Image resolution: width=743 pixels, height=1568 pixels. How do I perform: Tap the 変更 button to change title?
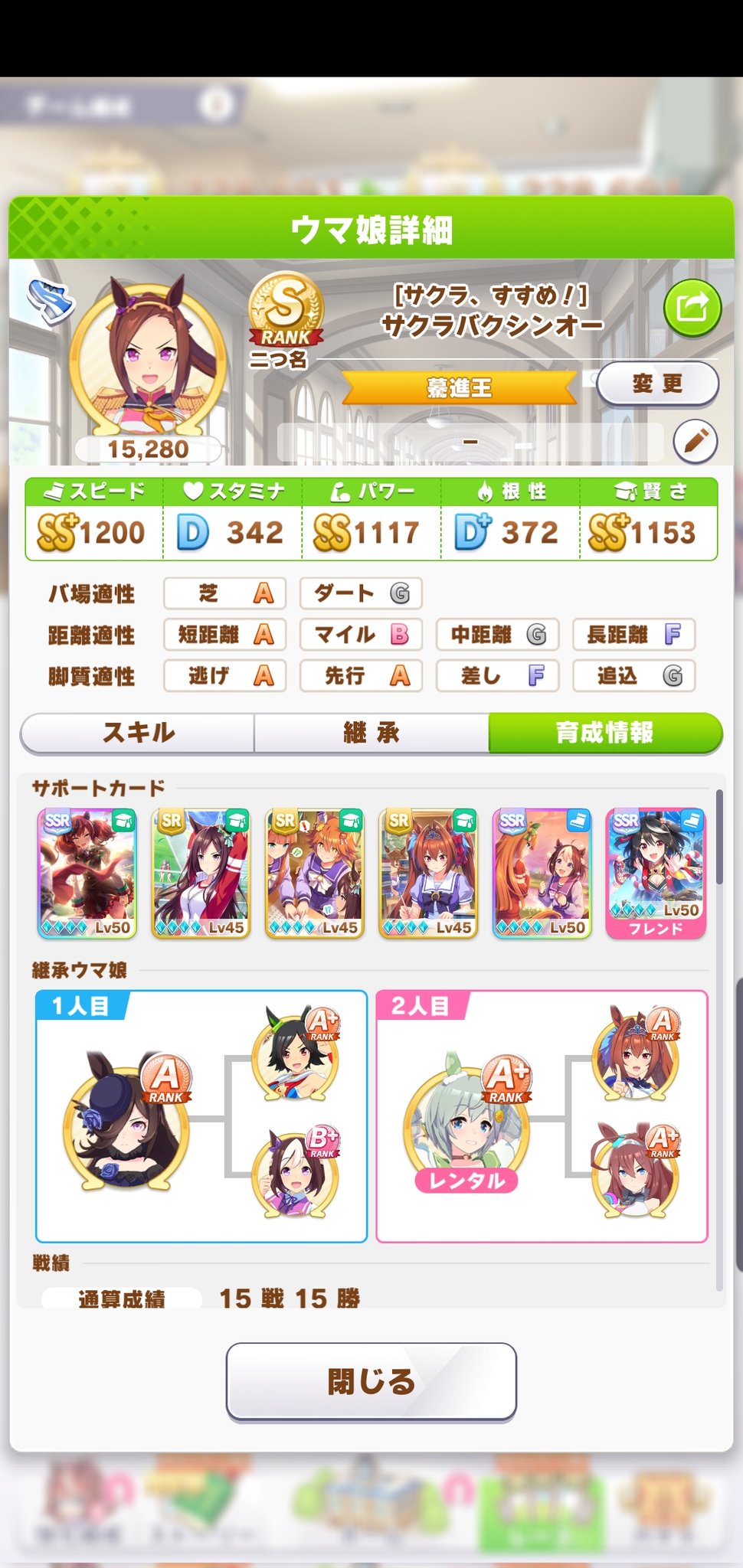pos(657,384)
